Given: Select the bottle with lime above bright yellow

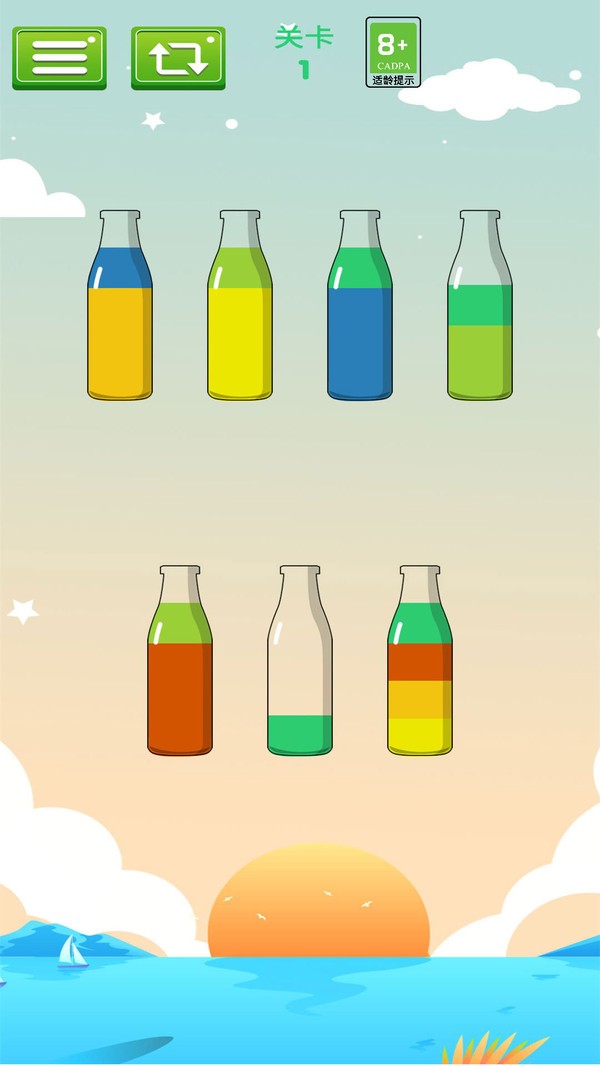Looking at the screenshot, I should coord(240,310).
